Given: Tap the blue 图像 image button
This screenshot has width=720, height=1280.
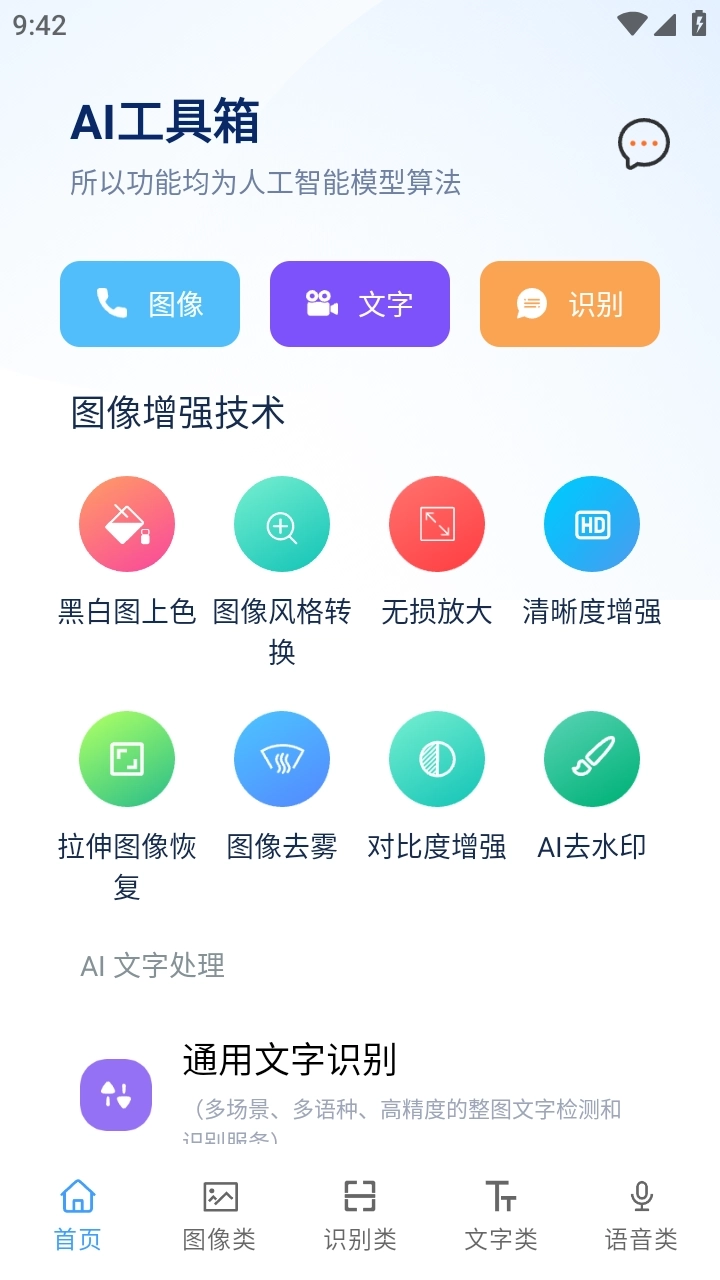Looking at the screenshot, I should point(149,304).
